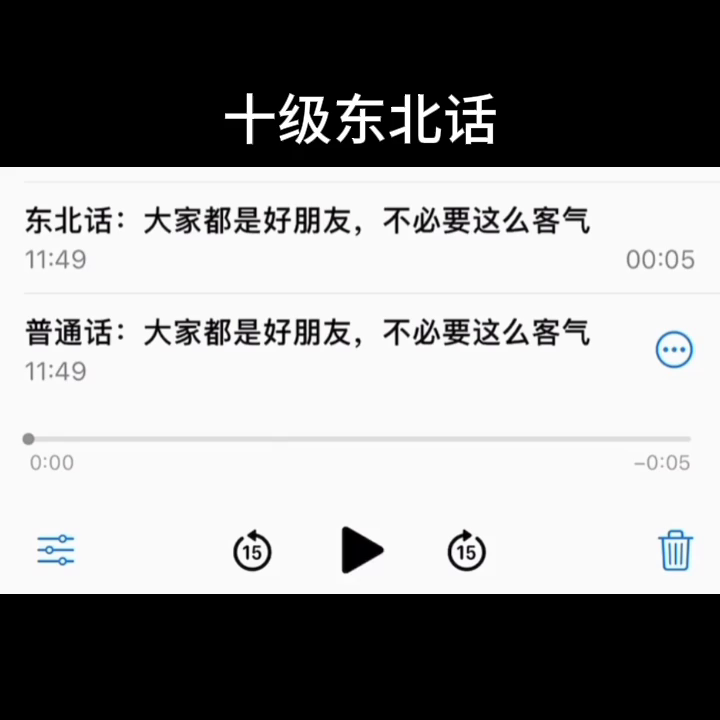This screenshot has width=720, height=720.
Task: Rewind the recording 15 seconds
Action: [252, 550]
